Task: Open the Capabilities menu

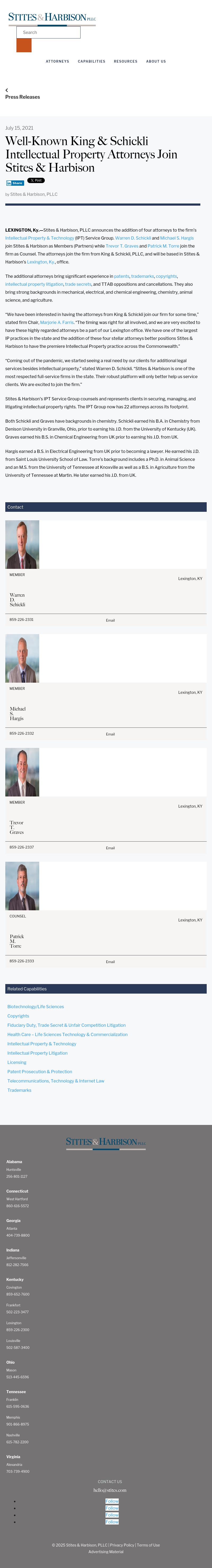Action: click(91, 62)
